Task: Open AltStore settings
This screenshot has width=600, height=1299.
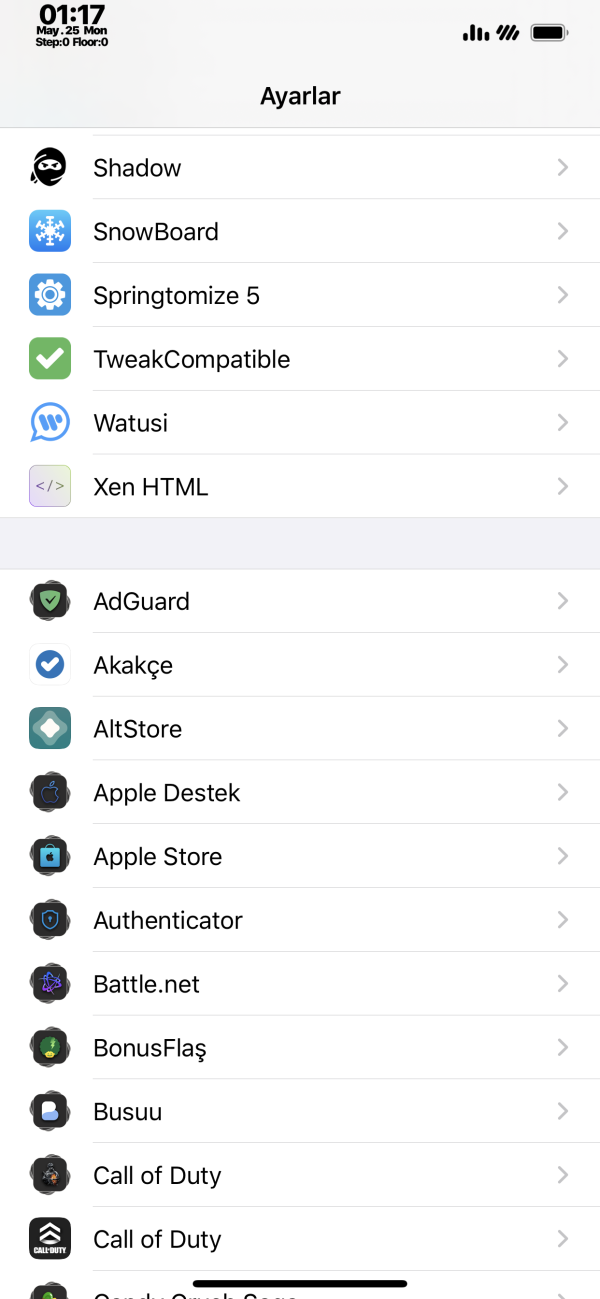Action: coord(300,729)
